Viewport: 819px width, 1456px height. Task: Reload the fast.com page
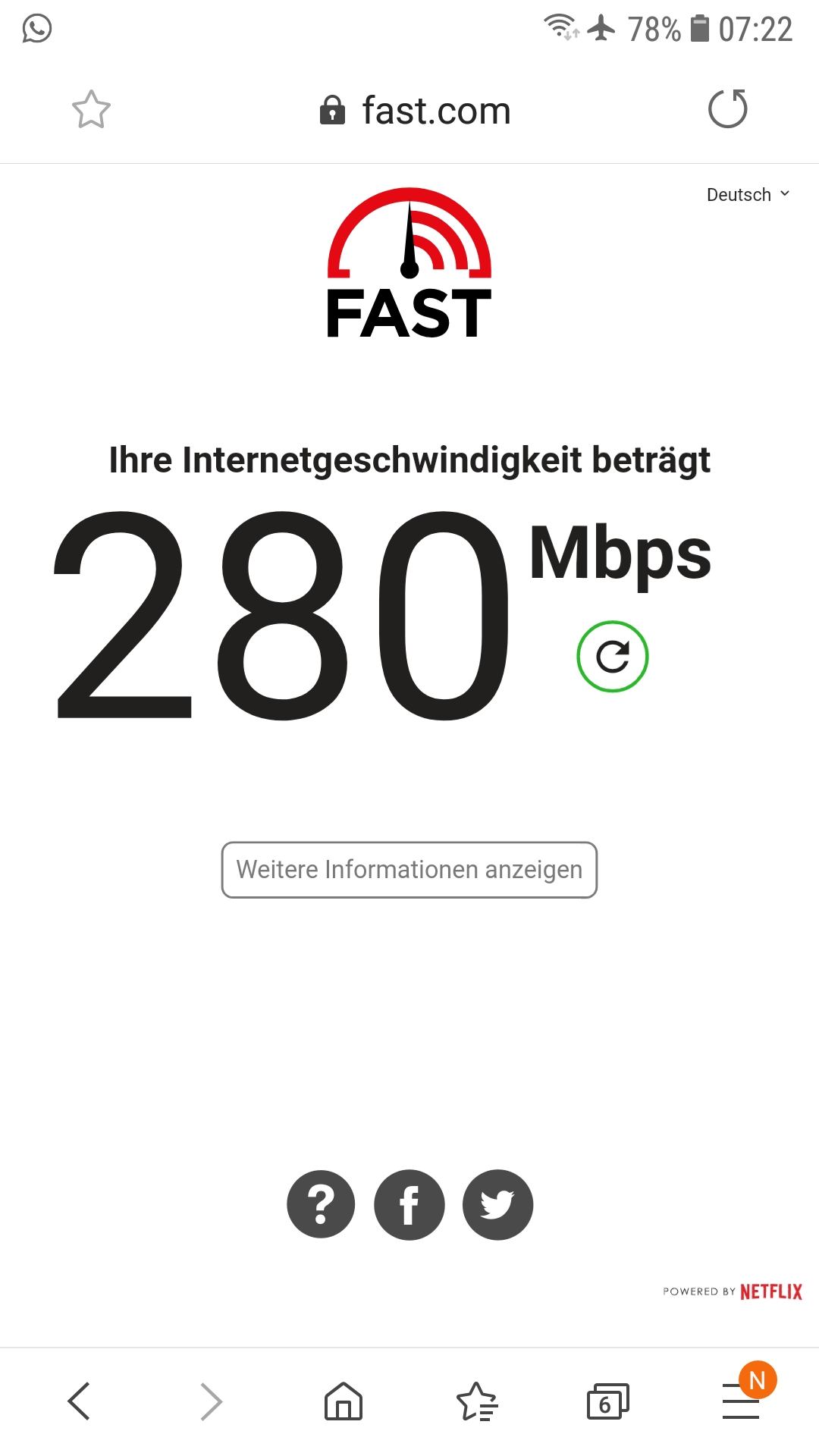coord(727,109)
